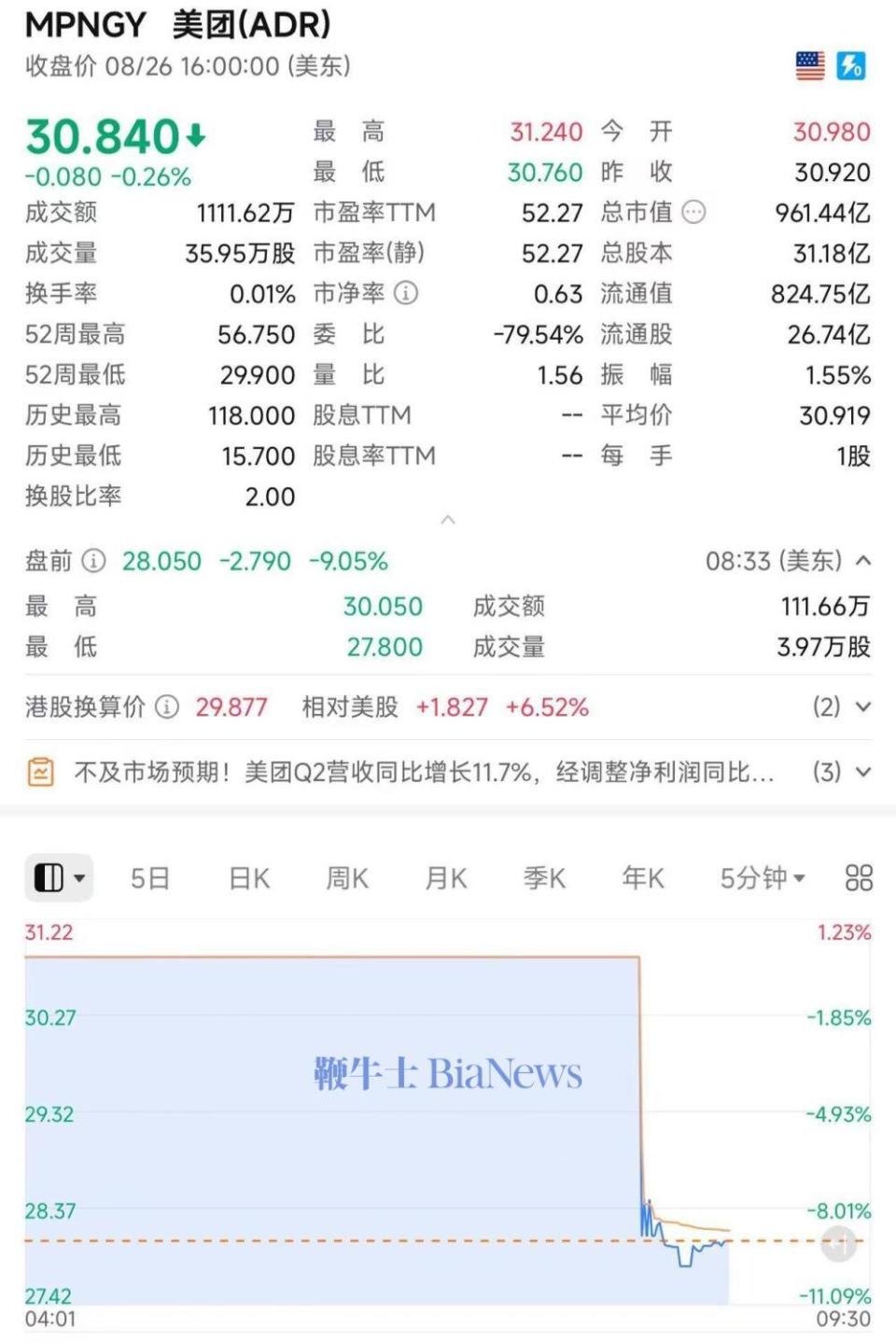Image resolution: width=896 pixels, height=1342 pixels.
Task: Open the 总市值 info icon
Action: [x=692, y=213]
